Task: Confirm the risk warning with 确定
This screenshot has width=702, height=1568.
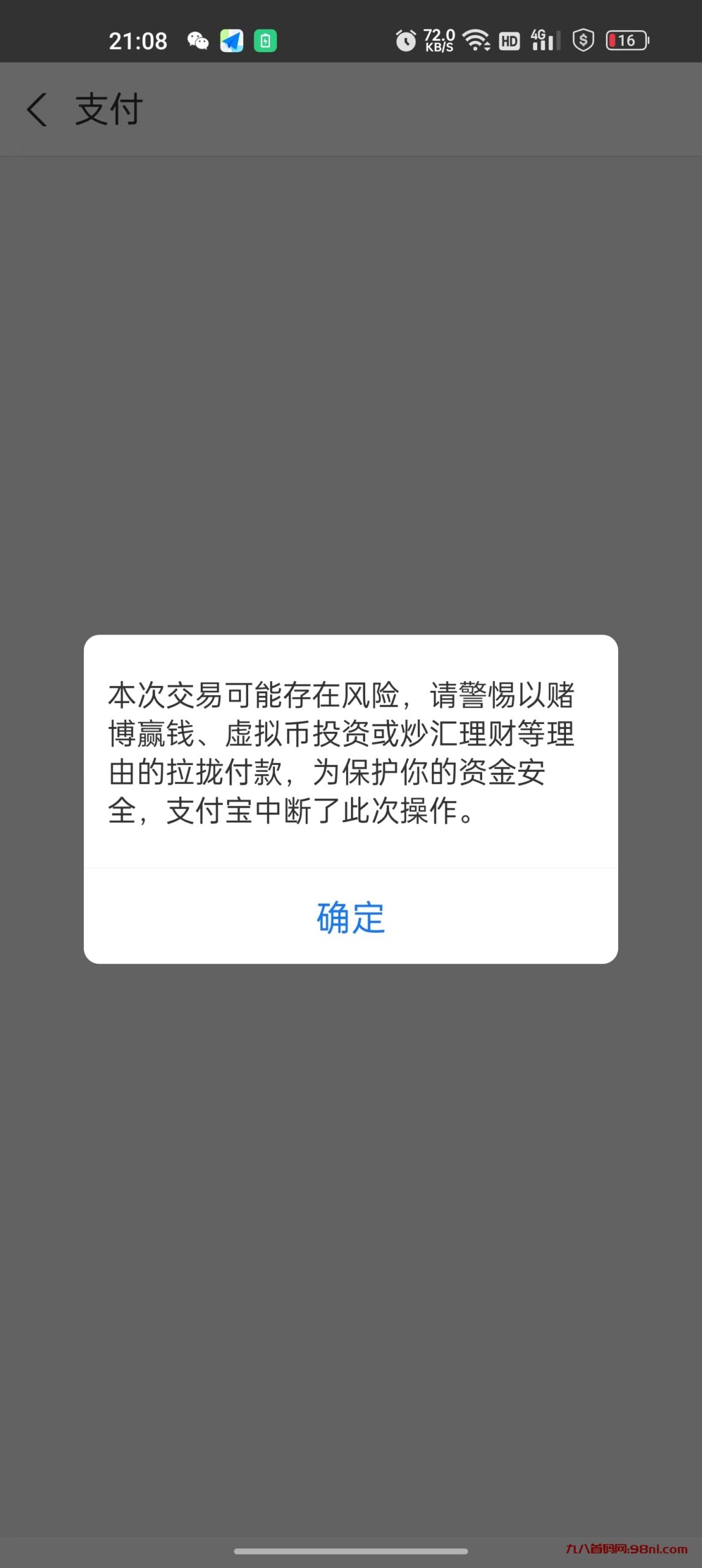Action: click(x=350, y=917)
